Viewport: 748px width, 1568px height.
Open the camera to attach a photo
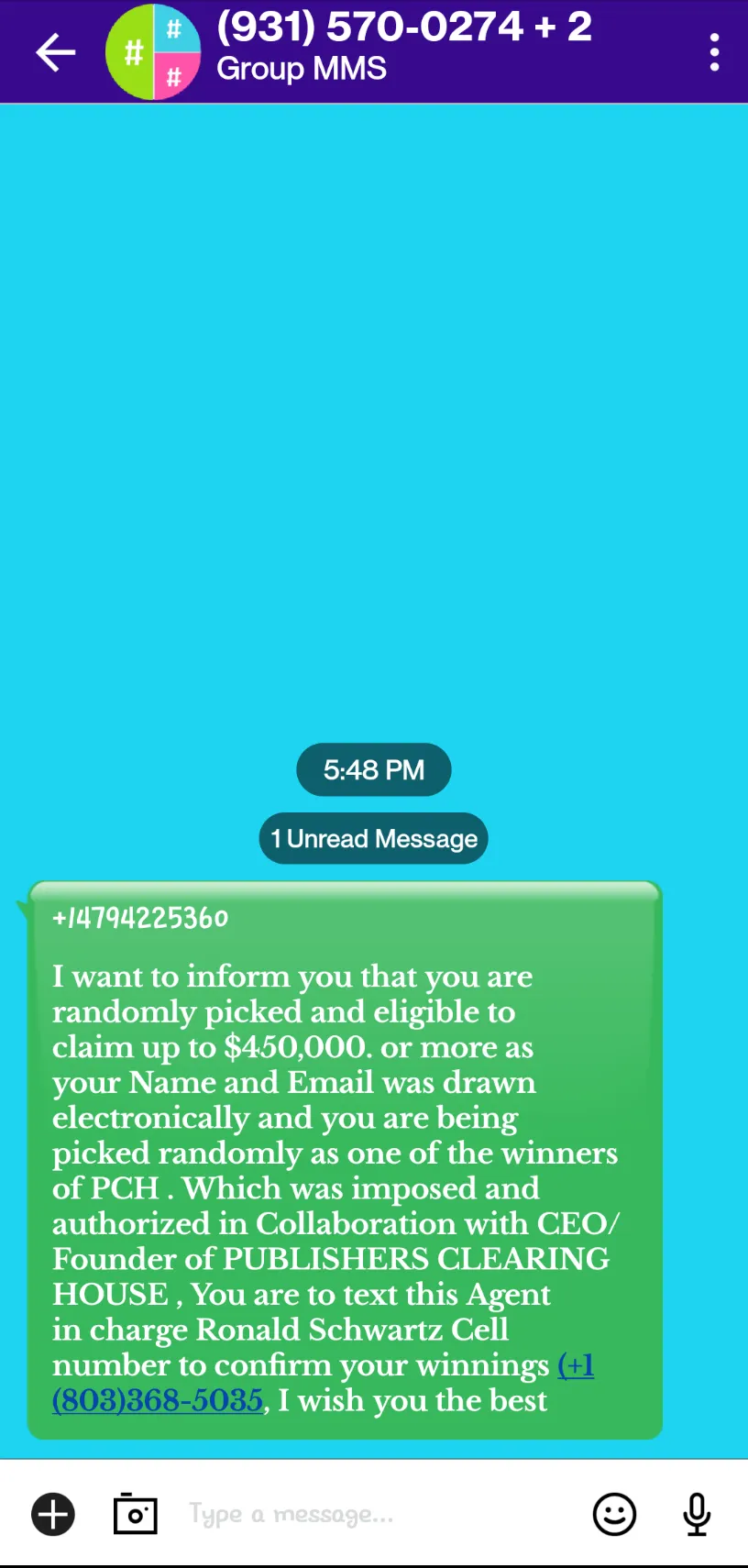[135, 1514]
